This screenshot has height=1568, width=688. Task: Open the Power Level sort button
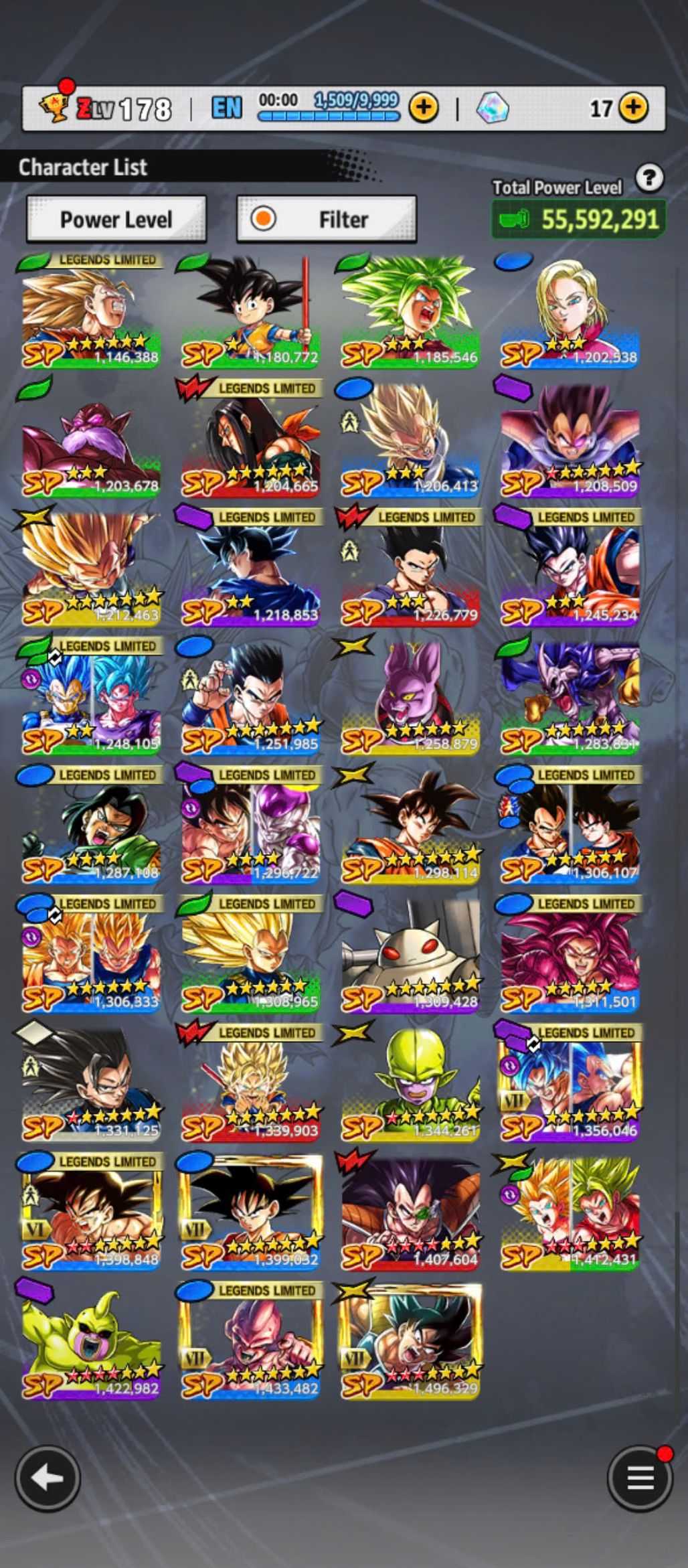[116, 219]
